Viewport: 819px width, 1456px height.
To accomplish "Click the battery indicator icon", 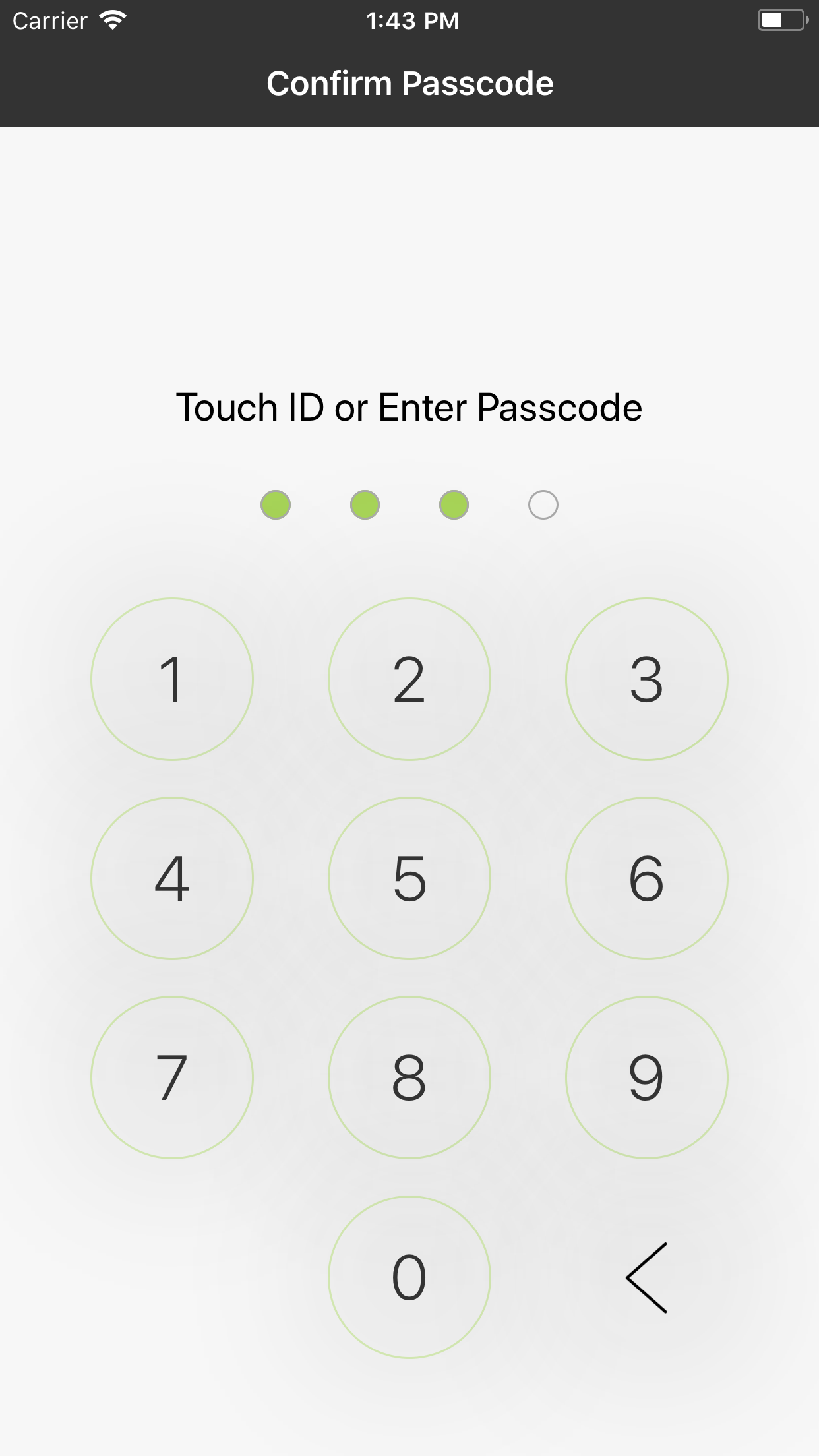I will tap(780, 20).
